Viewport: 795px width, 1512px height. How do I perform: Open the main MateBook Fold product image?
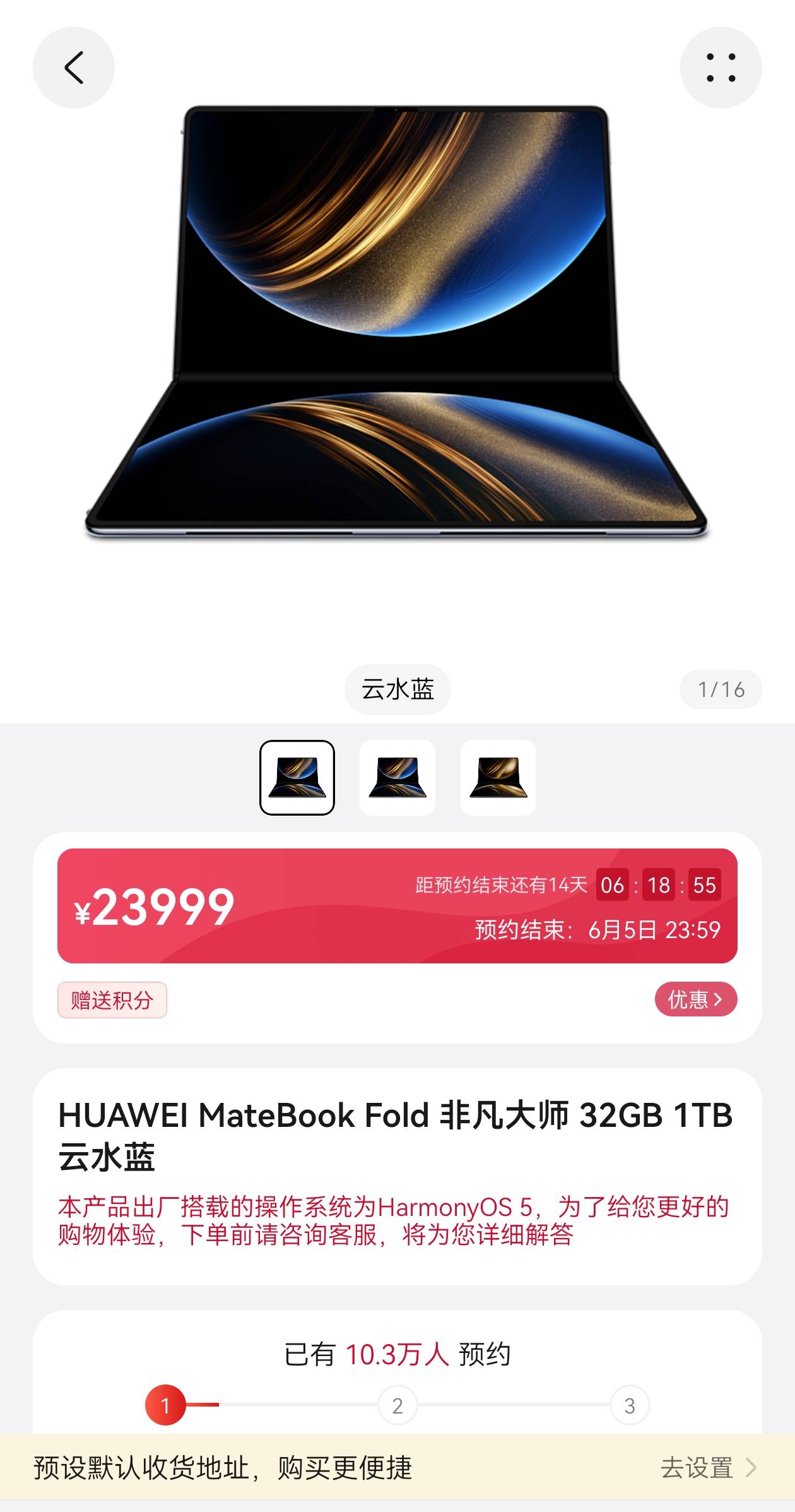pos(397,322)
